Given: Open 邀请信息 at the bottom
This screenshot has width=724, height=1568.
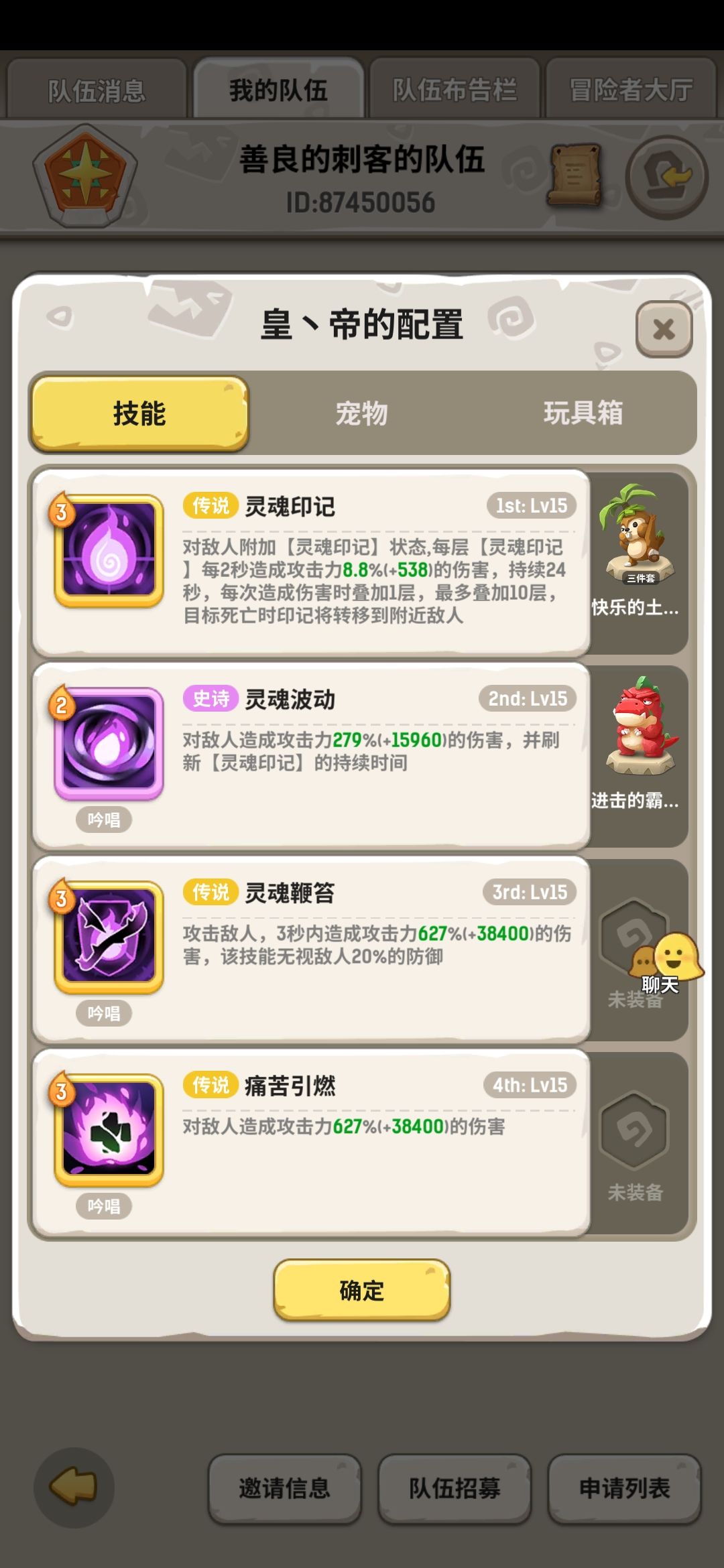Looking at the screenshot, I should click(284, 1489).
